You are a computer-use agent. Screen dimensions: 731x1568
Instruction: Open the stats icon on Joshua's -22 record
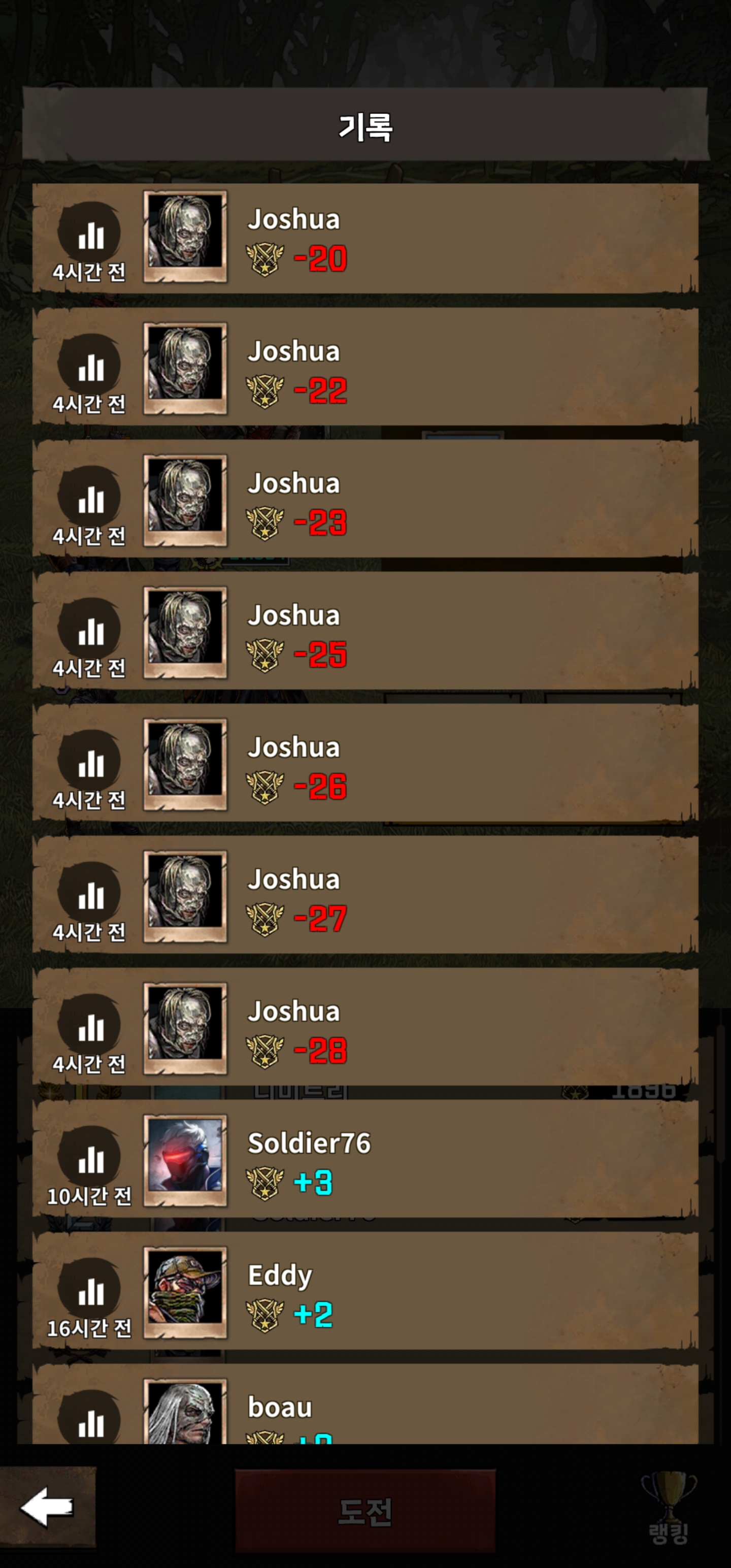[89, 366]
